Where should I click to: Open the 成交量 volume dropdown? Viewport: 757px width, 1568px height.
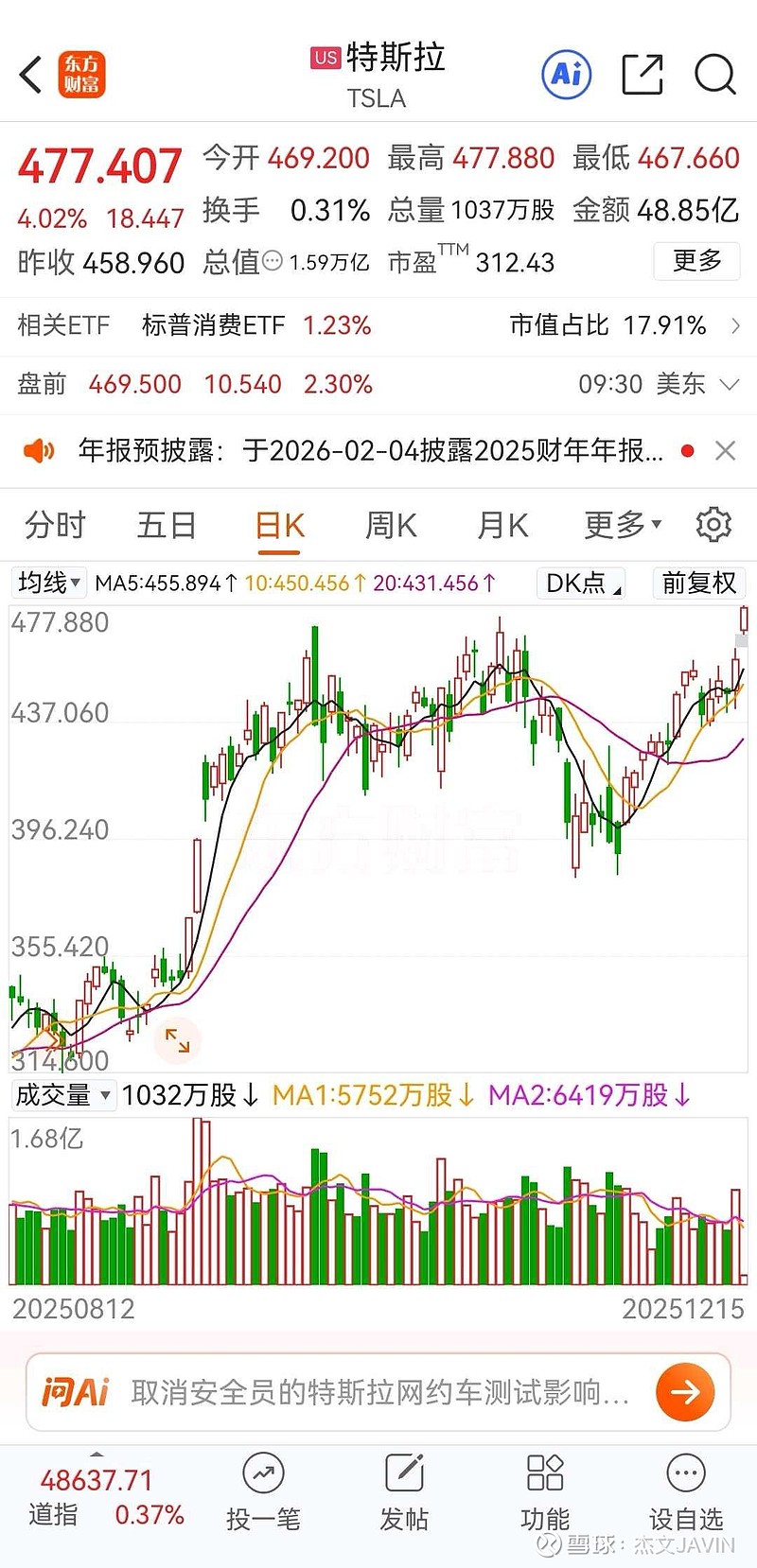(62, 1095)
